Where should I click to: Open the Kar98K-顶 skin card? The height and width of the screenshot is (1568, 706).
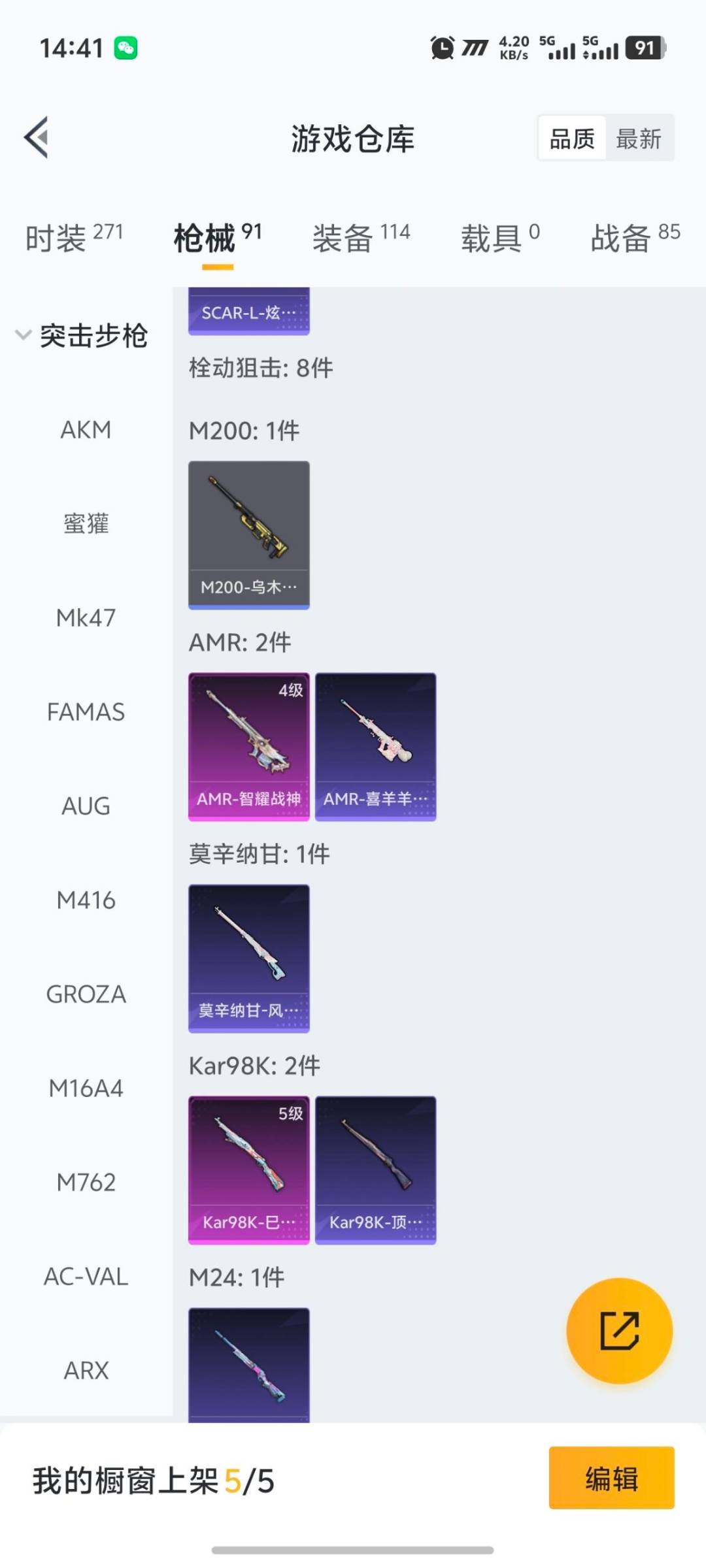[375, 1169]
